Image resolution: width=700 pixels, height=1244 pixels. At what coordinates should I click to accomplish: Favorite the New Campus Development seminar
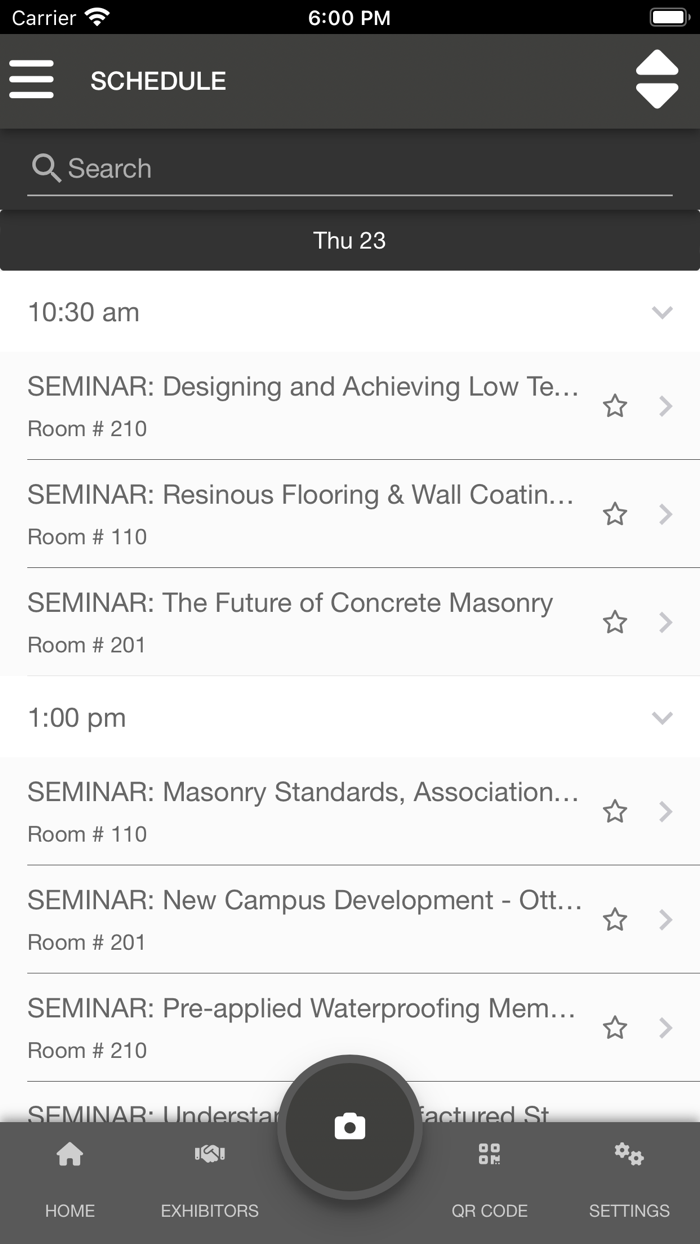coord(615,919)
